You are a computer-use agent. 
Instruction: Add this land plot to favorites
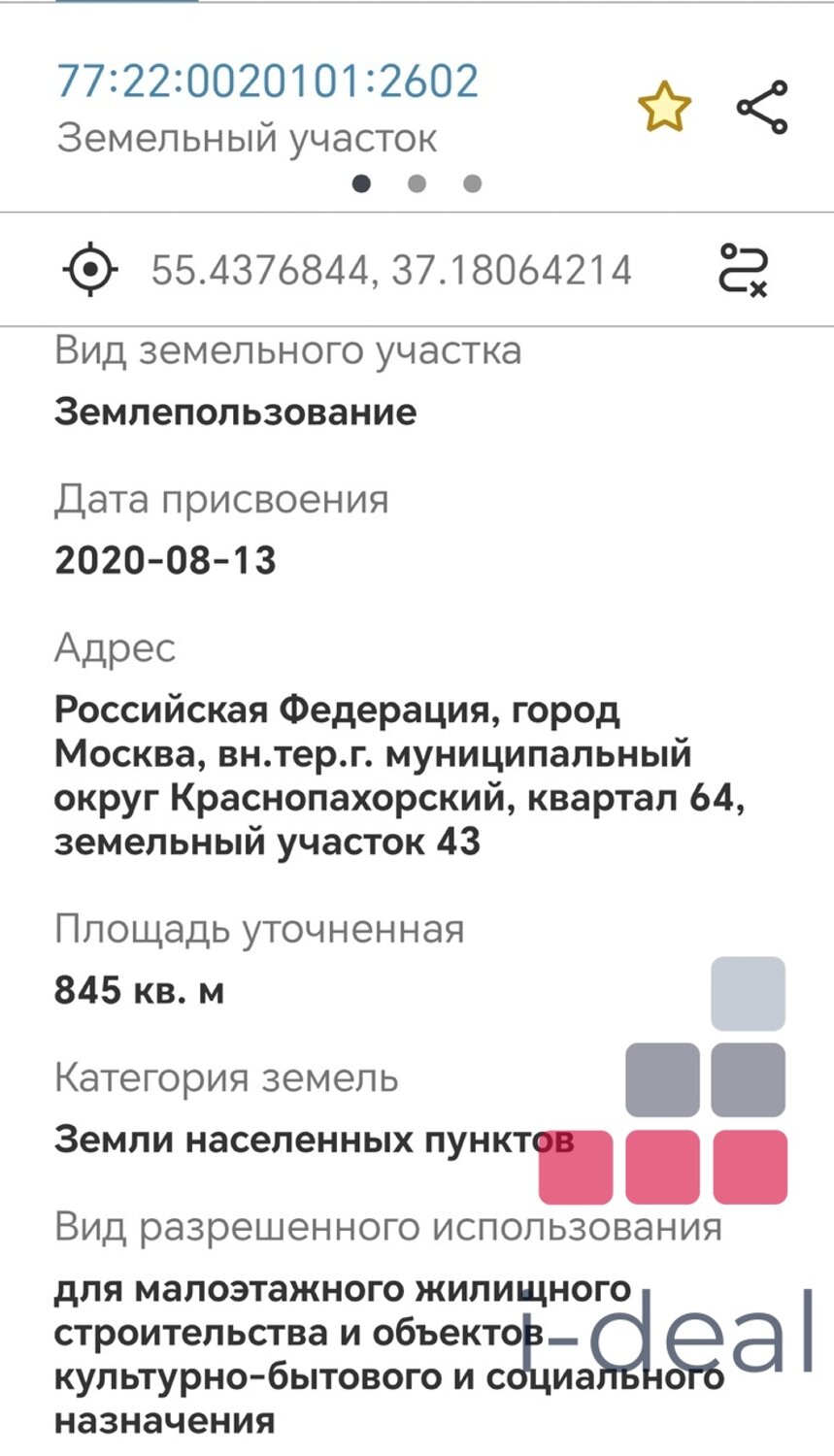664,107
